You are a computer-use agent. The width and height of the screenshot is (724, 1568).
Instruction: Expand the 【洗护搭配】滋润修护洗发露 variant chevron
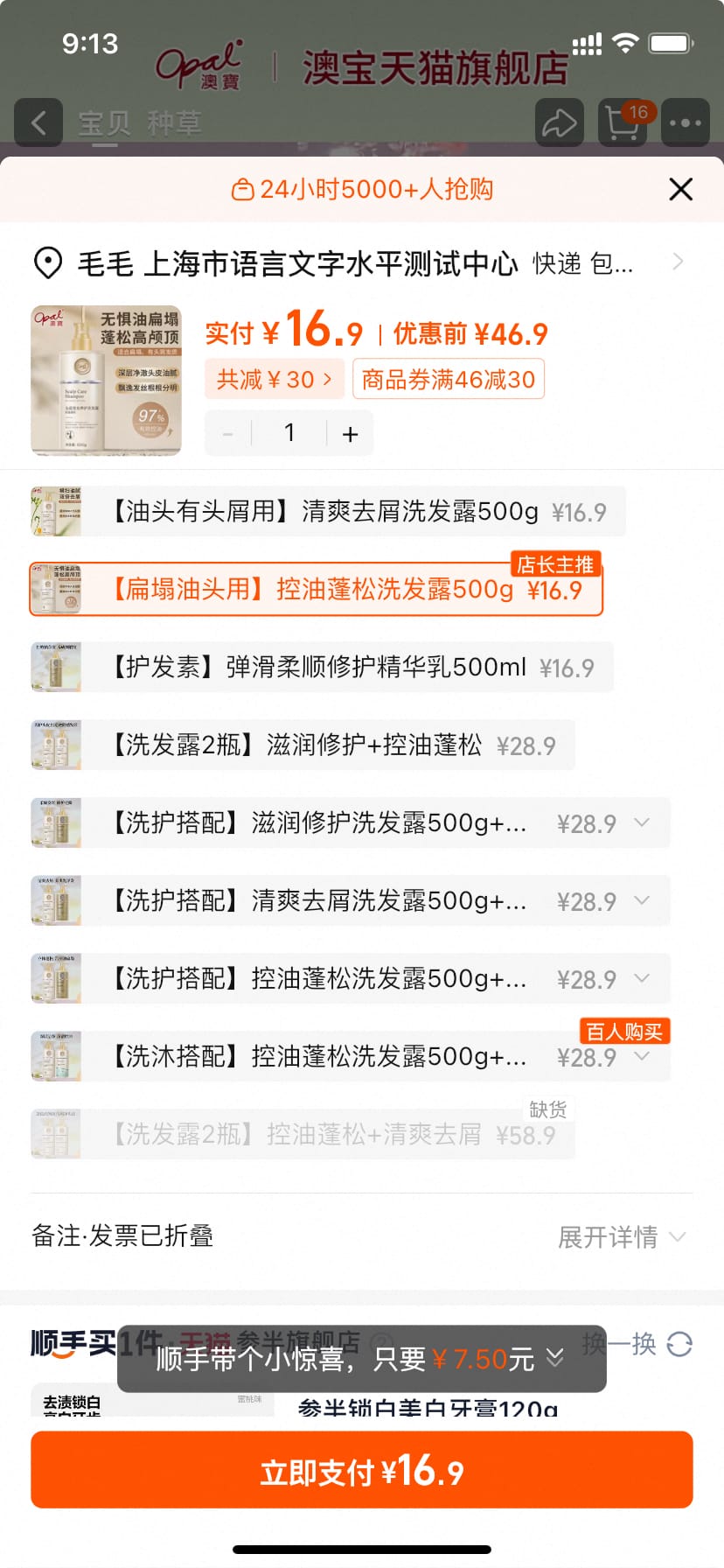coord(643,822)
